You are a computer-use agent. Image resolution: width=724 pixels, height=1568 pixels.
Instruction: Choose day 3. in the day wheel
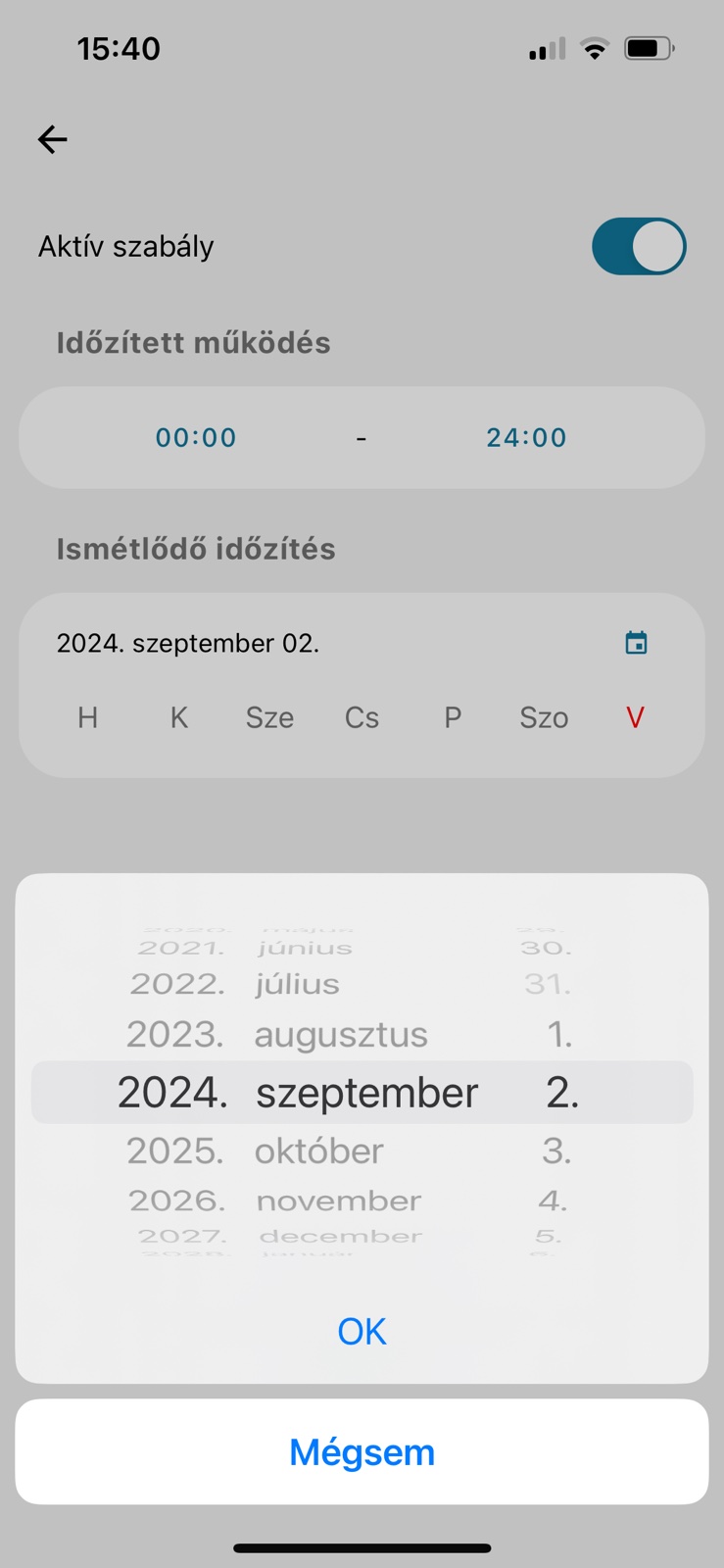pos(556,1151)
